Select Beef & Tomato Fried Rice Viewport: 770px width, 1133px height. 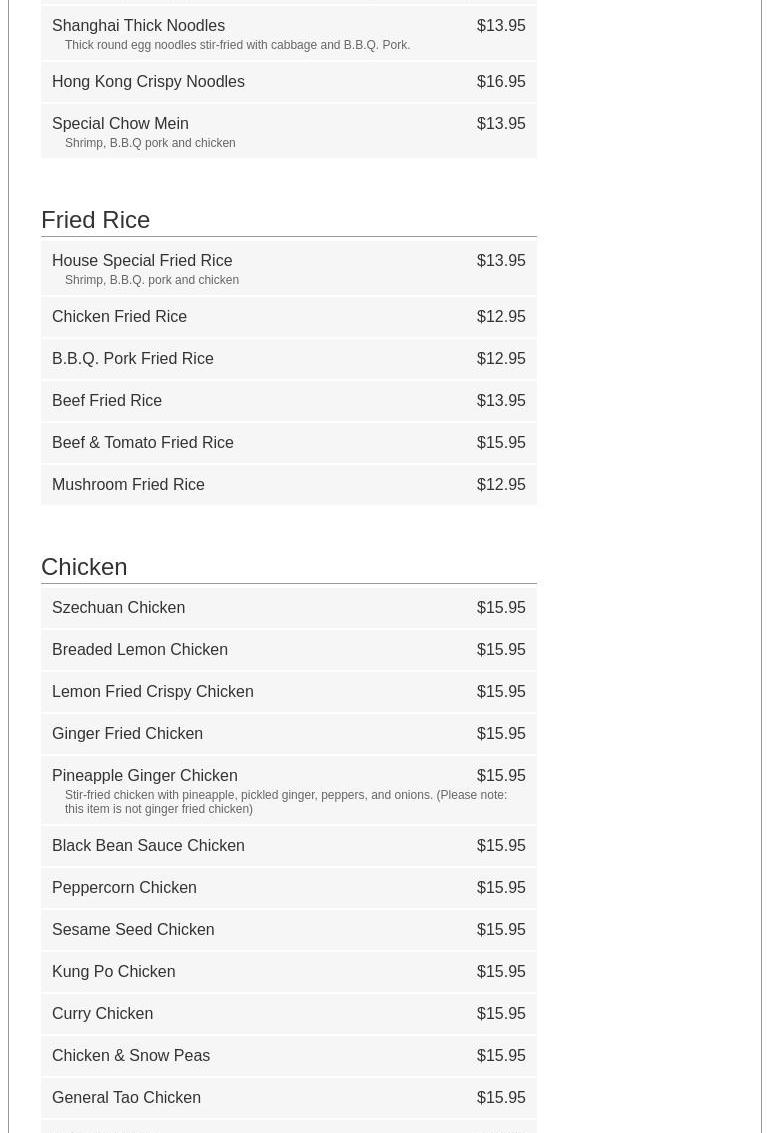142,443
